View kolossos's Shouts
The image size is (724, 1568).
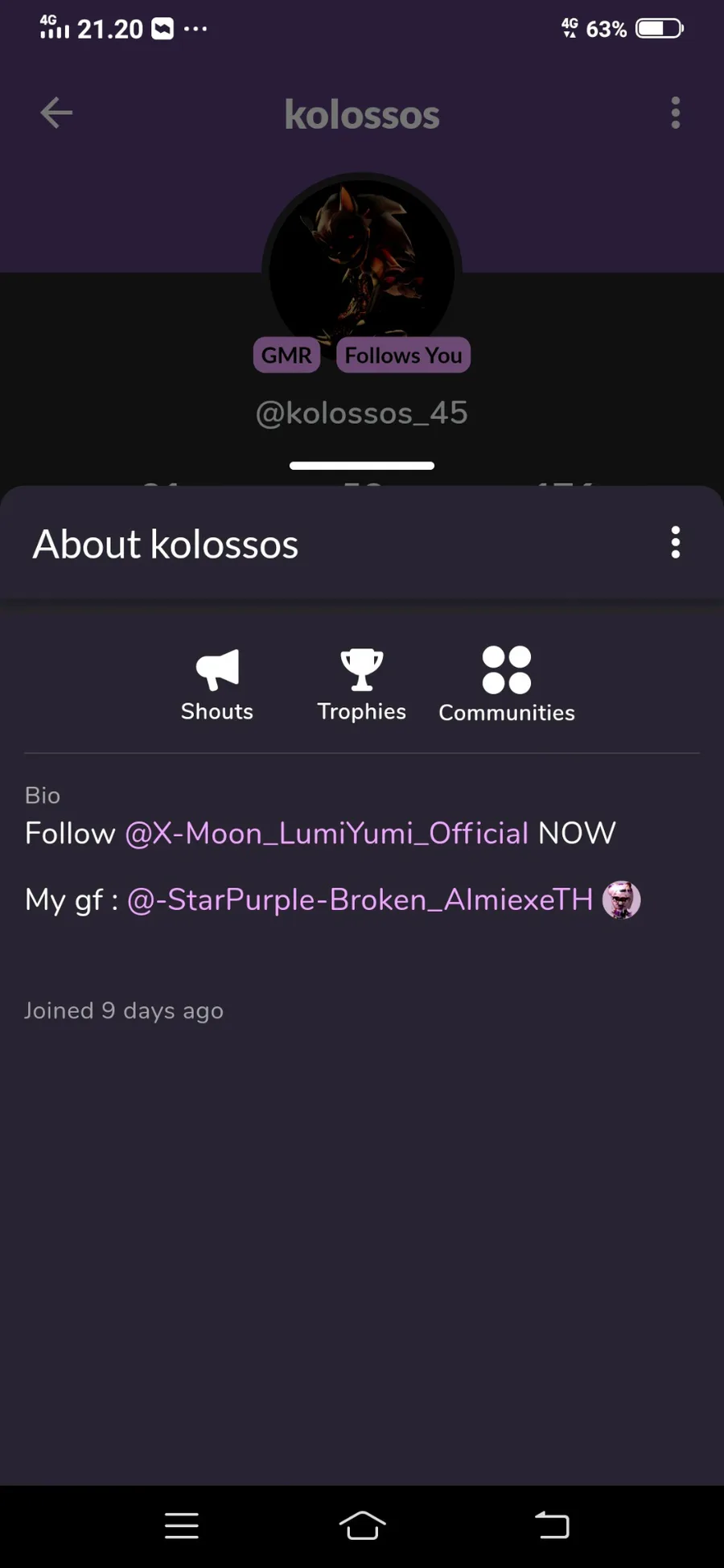[217, 685]
